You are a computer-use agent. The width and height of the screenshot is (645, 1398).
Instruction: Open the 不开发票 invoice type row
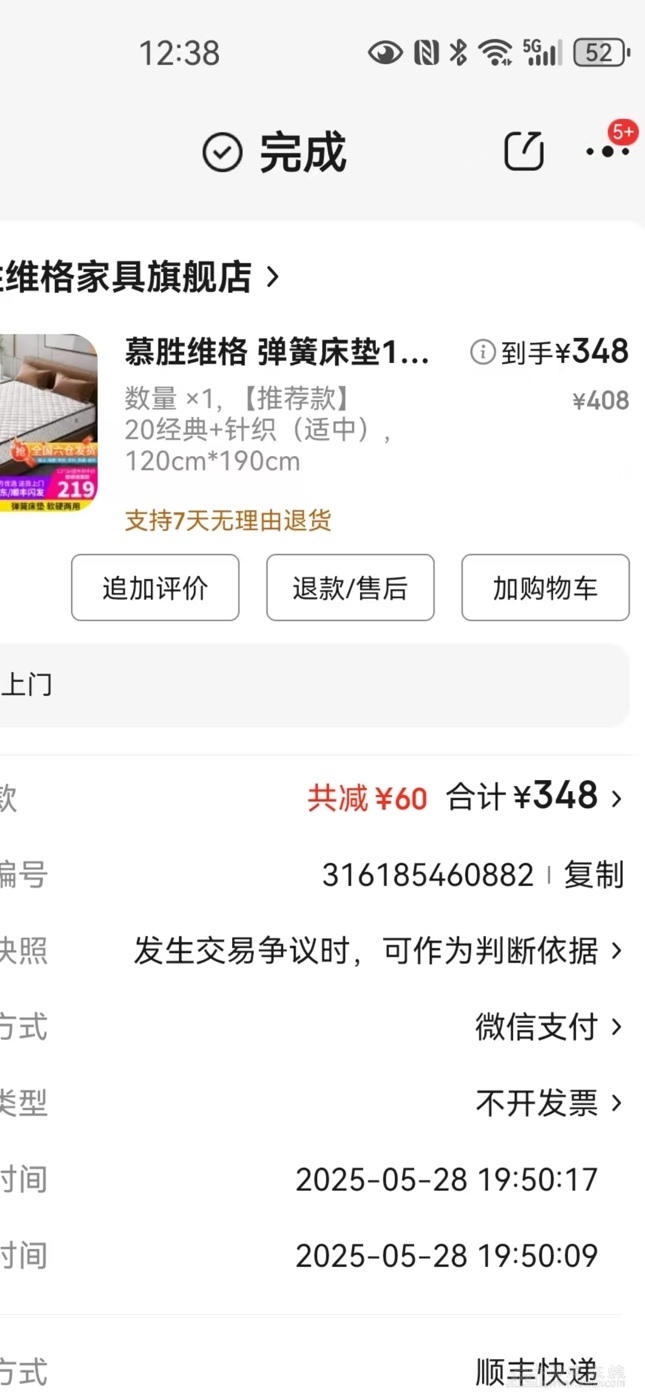548,1103
